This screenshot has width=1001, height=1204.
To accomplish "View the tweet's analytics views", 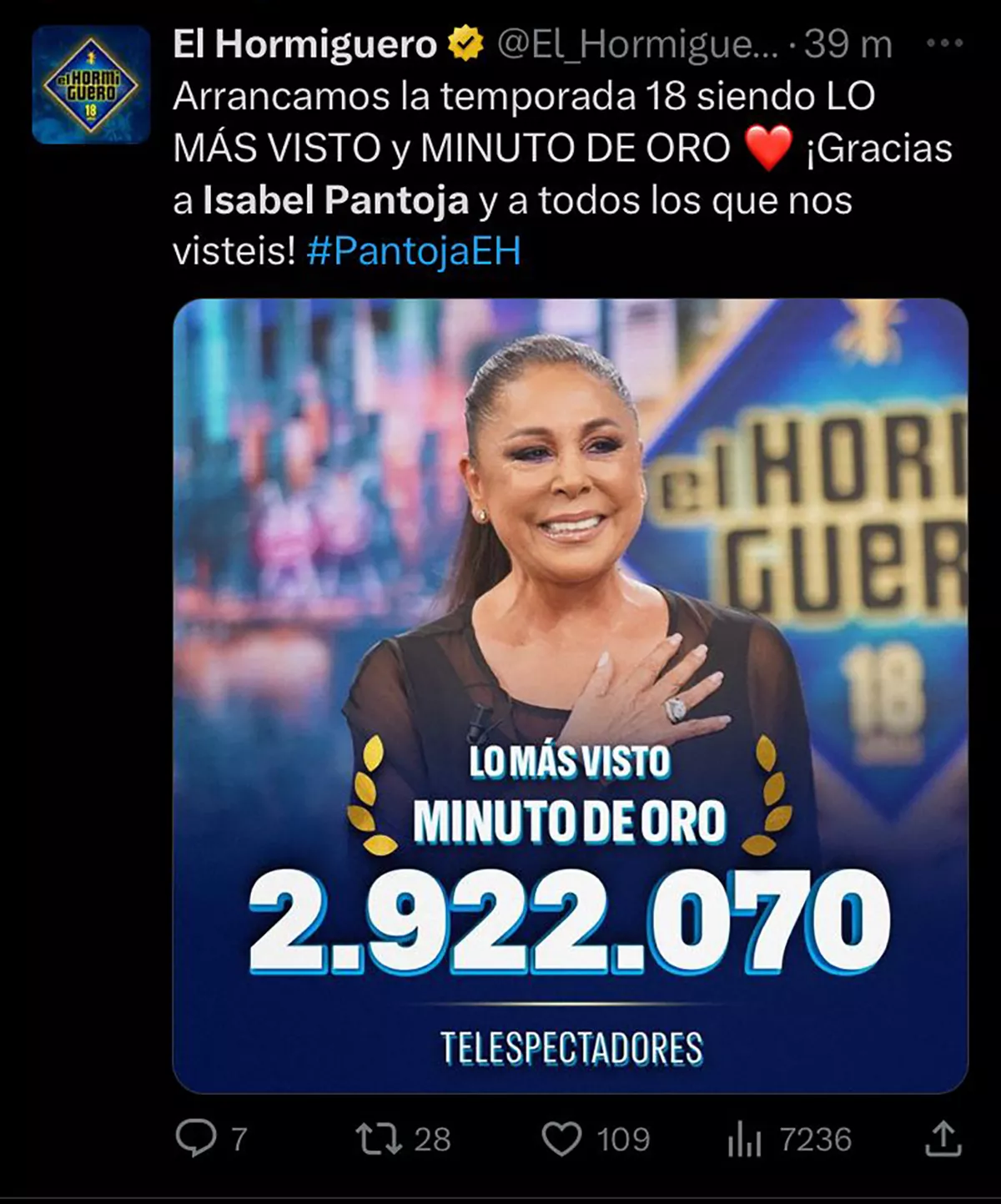I will click(x=745, y=1139).
